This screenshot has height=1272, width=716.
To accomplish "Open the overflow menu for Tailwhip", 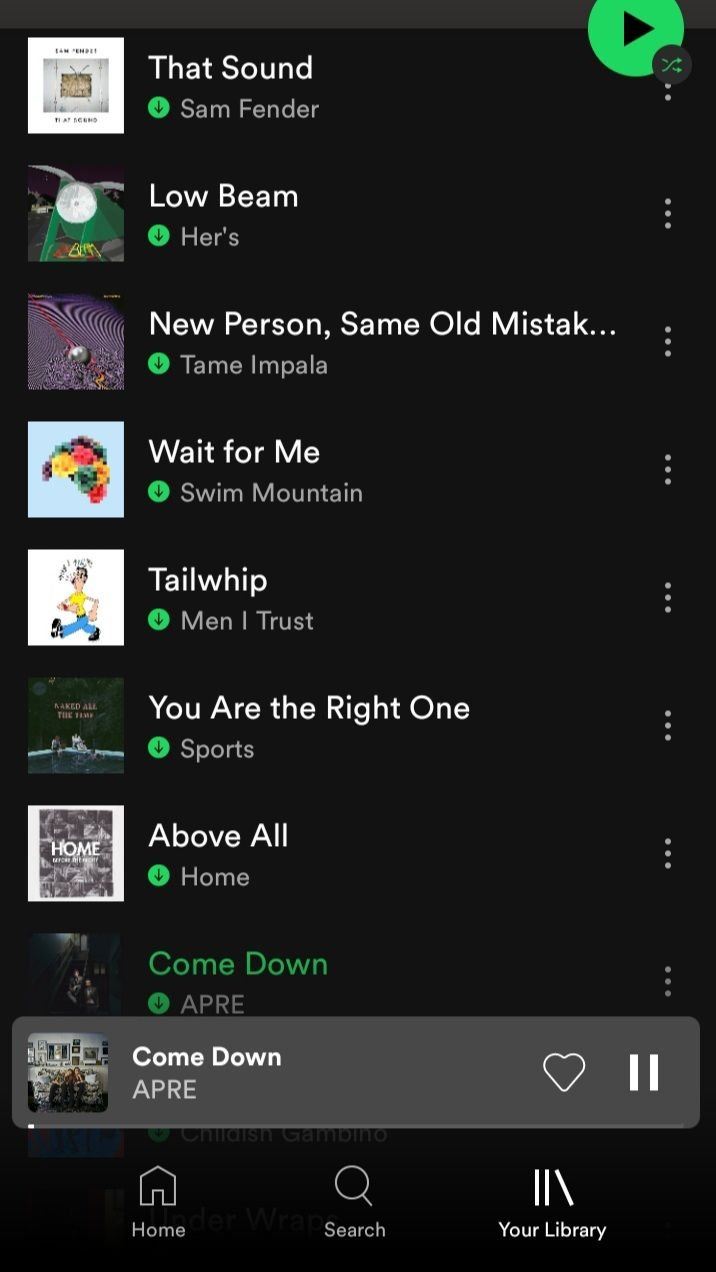I will [668, 597].
